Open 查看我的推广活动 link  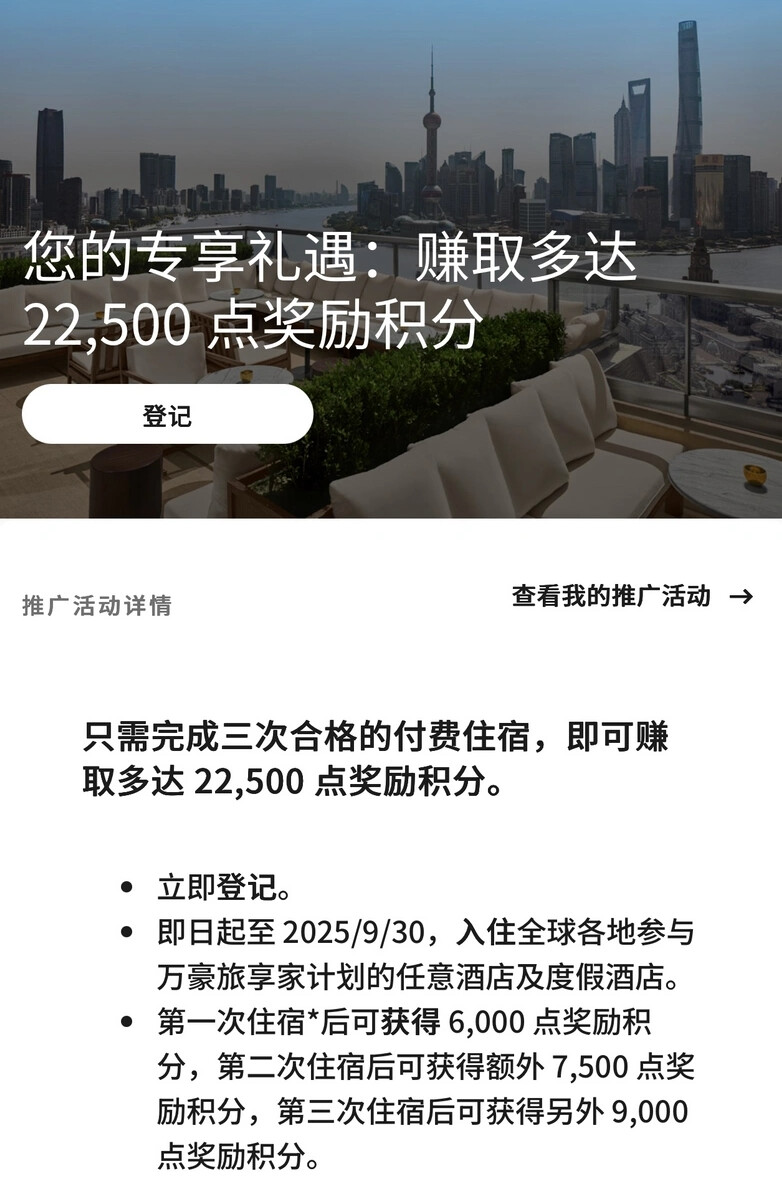631,597
